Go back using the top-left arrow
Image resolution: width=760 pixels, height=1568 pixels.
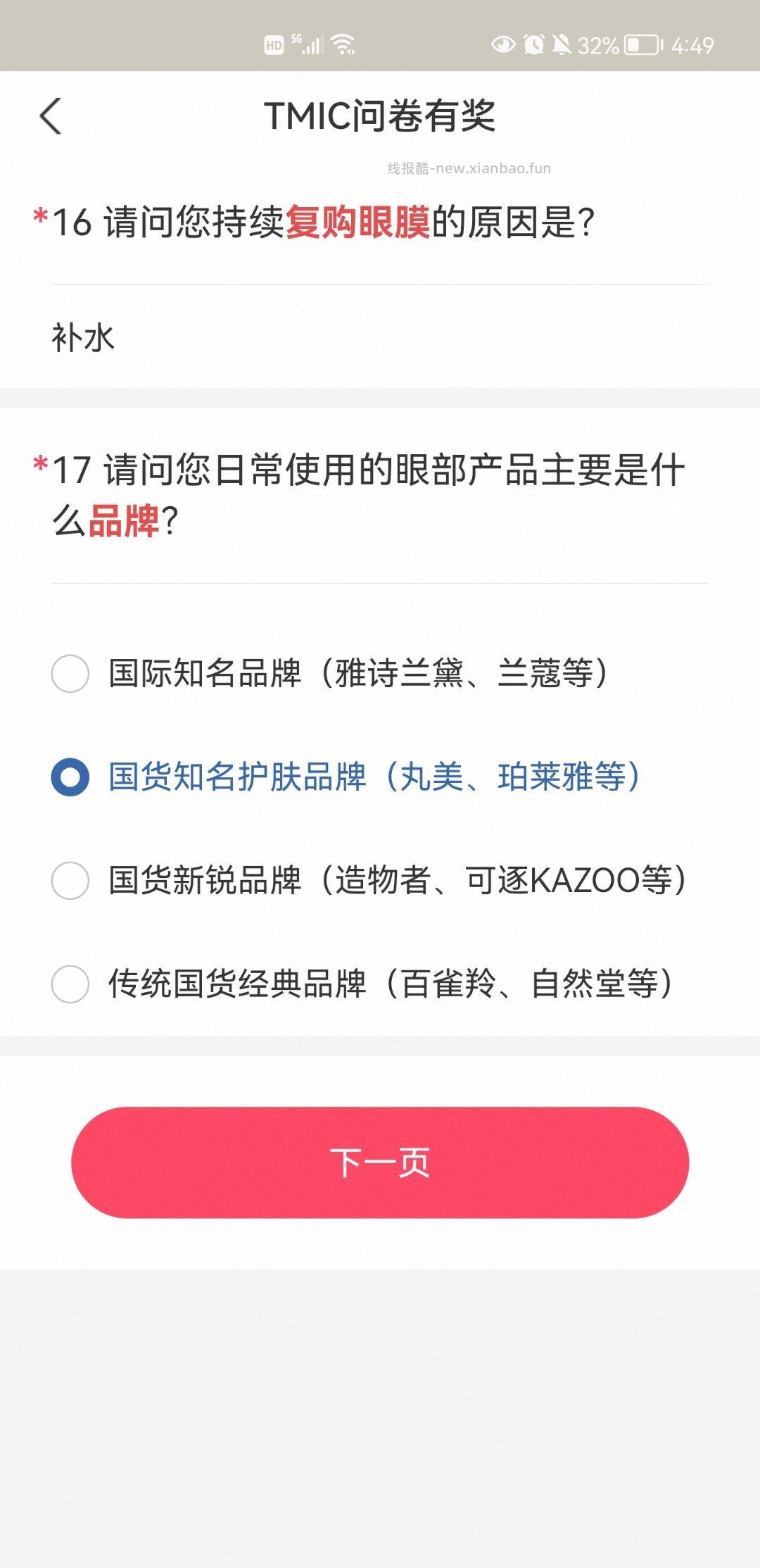tap(51, 116)
